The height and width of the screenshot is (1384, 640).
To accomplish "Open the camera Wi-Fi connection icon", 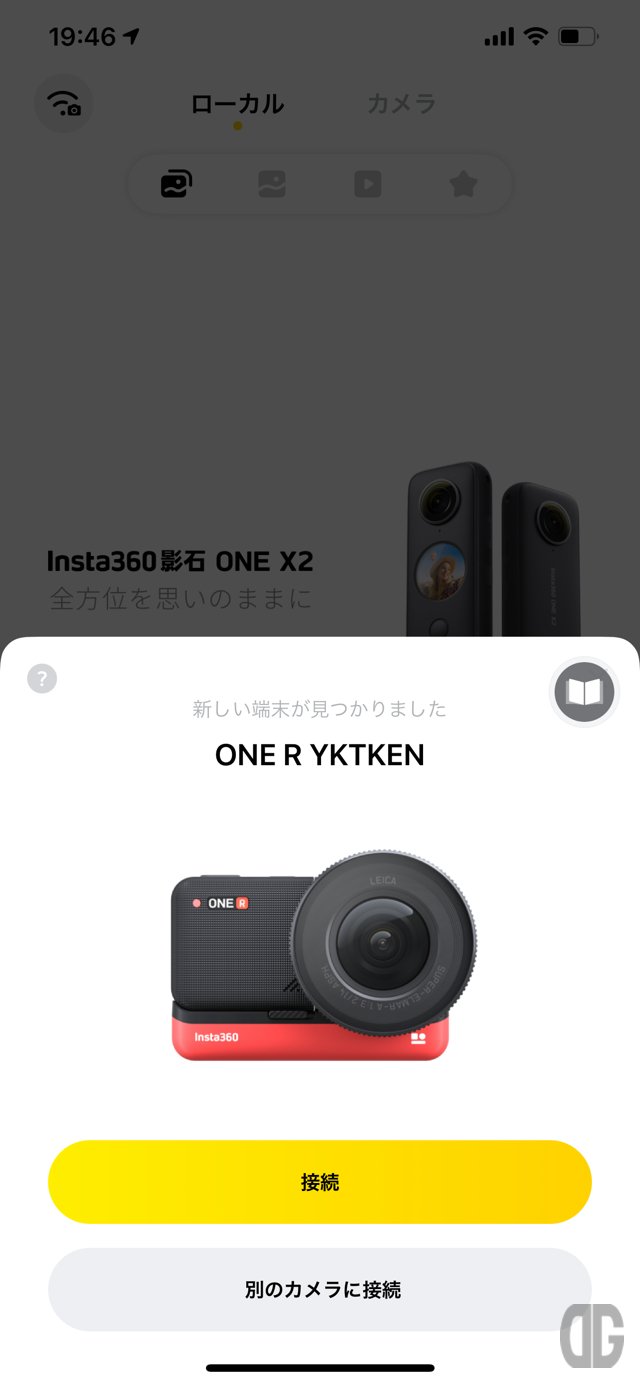I will click(64, 103).
